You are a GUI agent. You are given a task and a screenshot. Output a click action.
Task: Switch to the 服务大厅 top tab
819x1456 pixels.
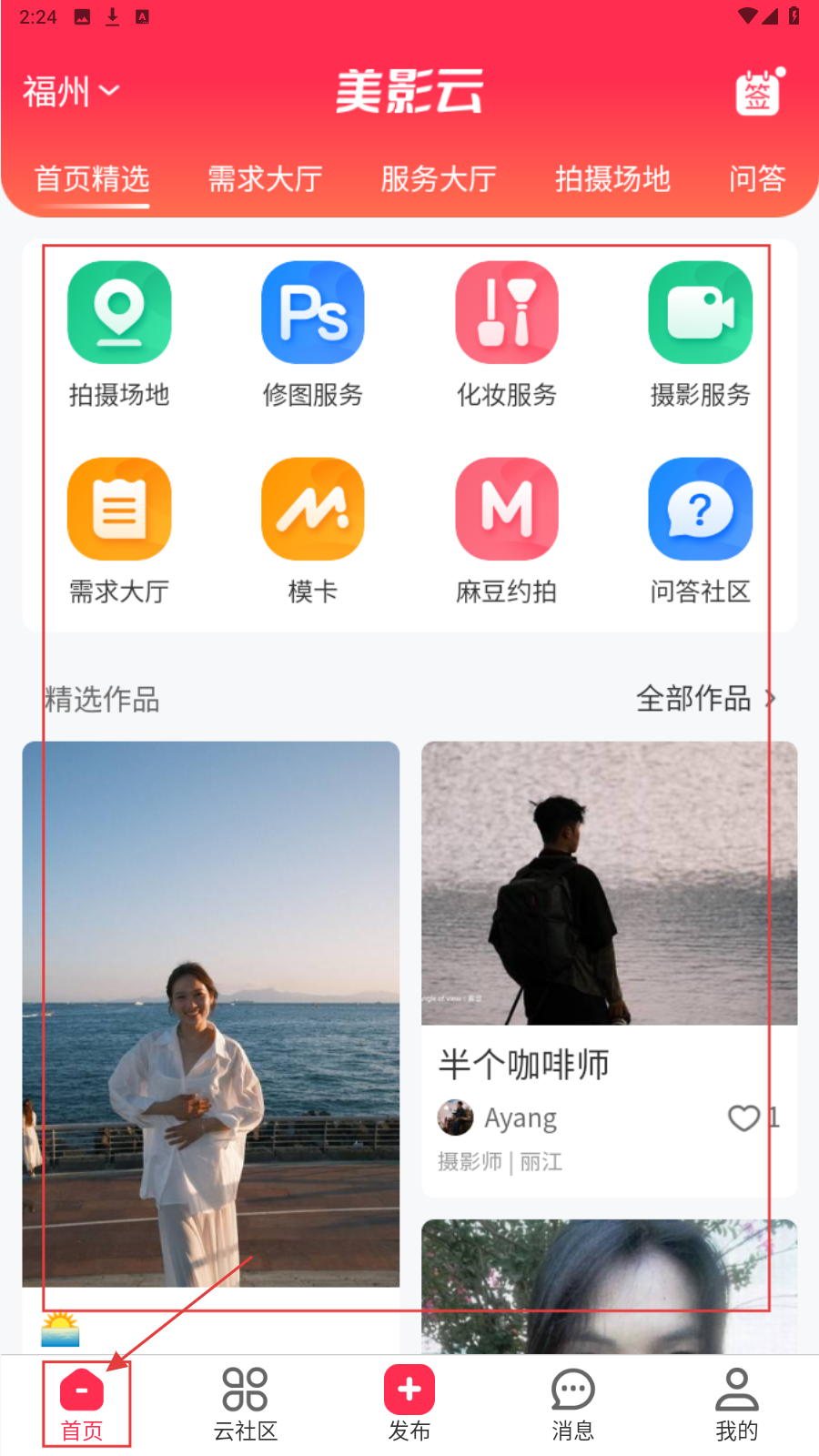point(438,178)
